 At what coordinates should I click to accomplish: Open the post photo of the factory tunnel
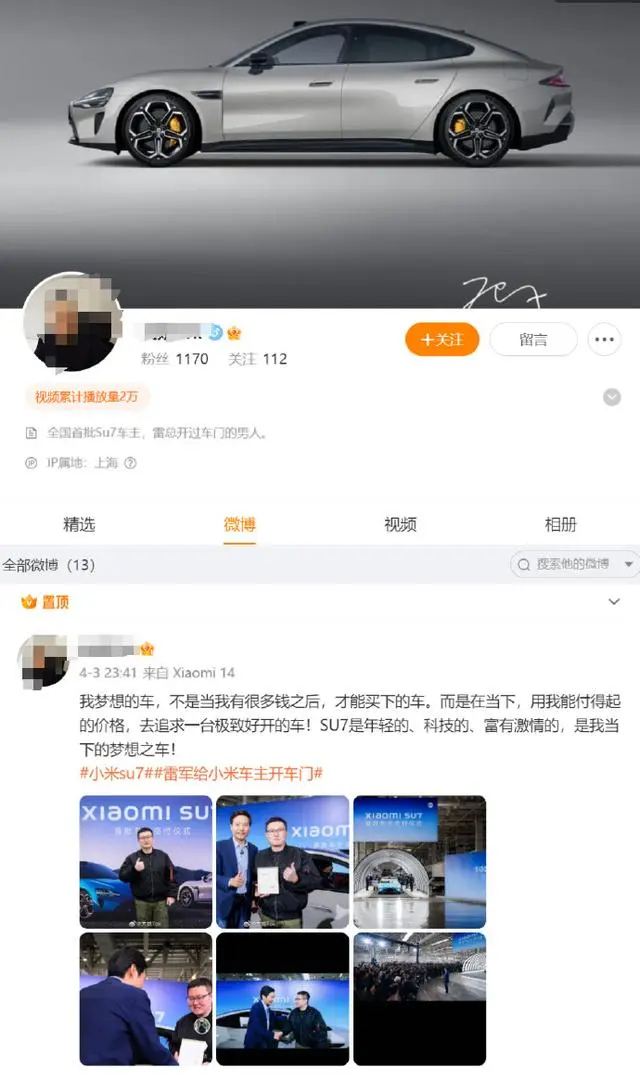[419, 861]
